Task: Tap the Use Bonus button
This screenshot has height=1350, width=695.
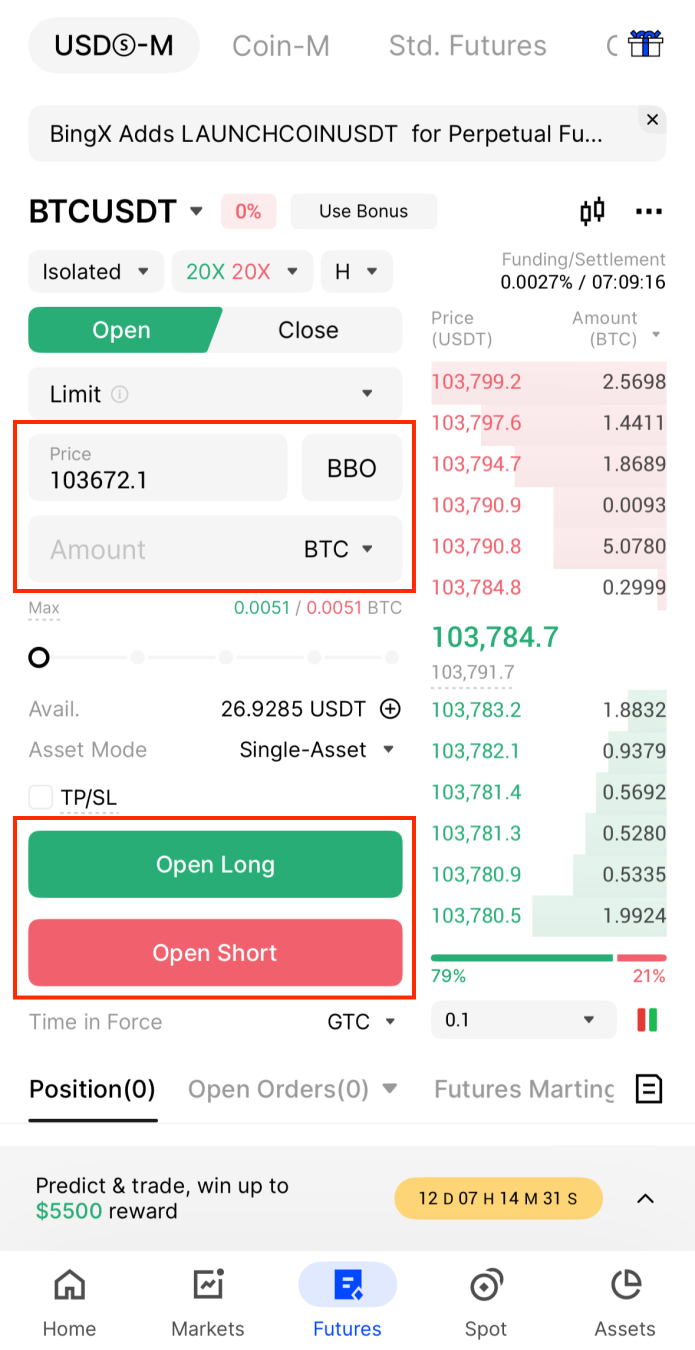Action: click(364, 211)
